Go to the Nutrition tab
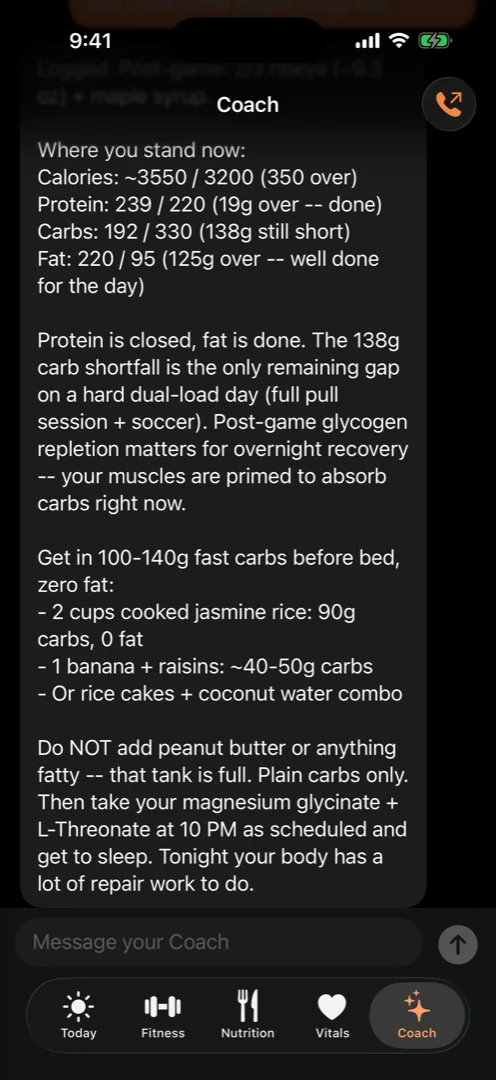496x1080 pixels. point(247,1015)
